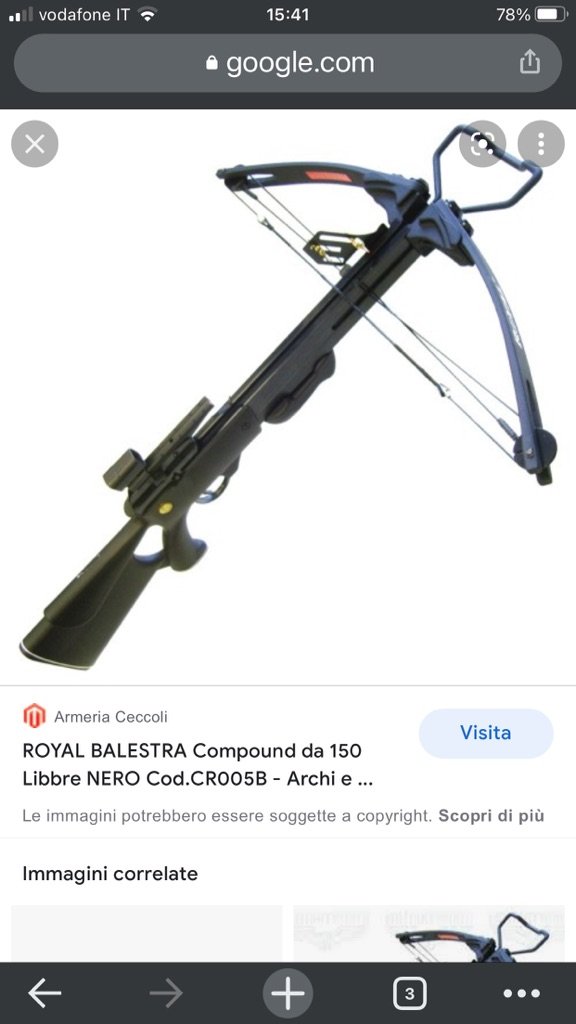Open the three-dot image options menu
This screenshot has width=576, height=1024.
pos(541,144)
